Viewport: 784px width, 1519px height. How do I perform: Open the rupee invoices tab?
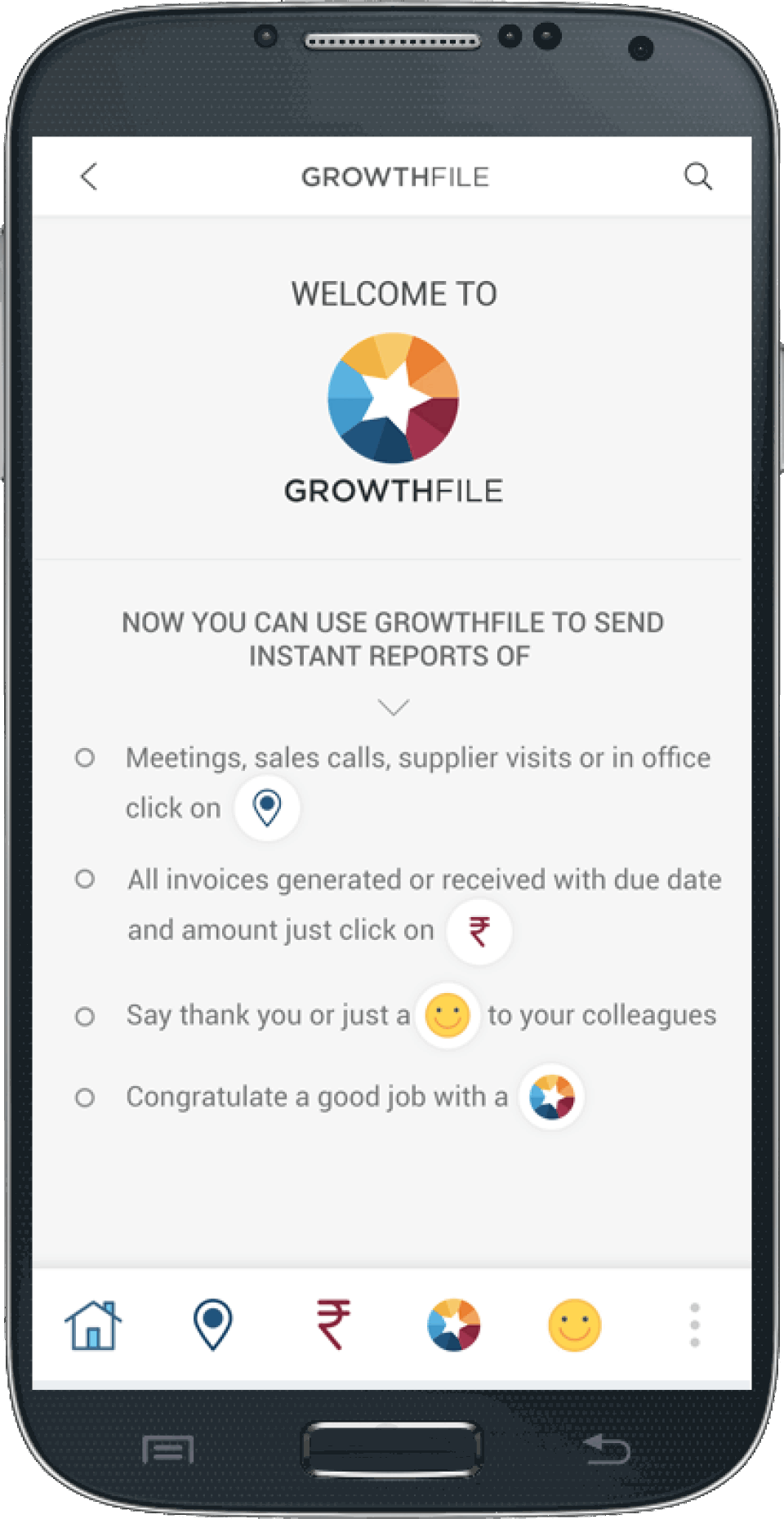pyautogui.click(x=333, y=1325)
